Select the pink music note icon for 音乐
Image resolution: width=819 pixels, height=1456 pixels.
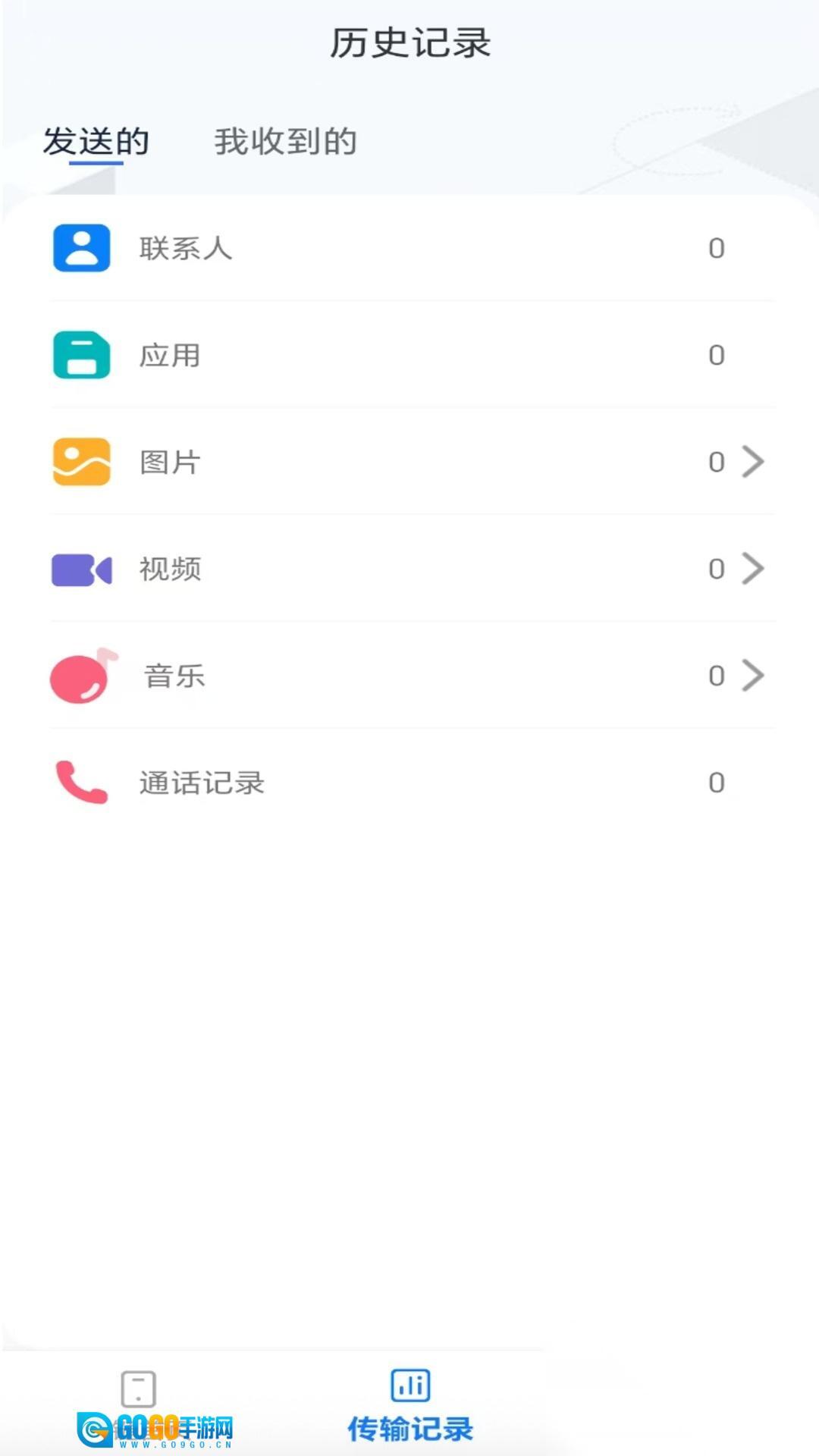click(80, 676)
